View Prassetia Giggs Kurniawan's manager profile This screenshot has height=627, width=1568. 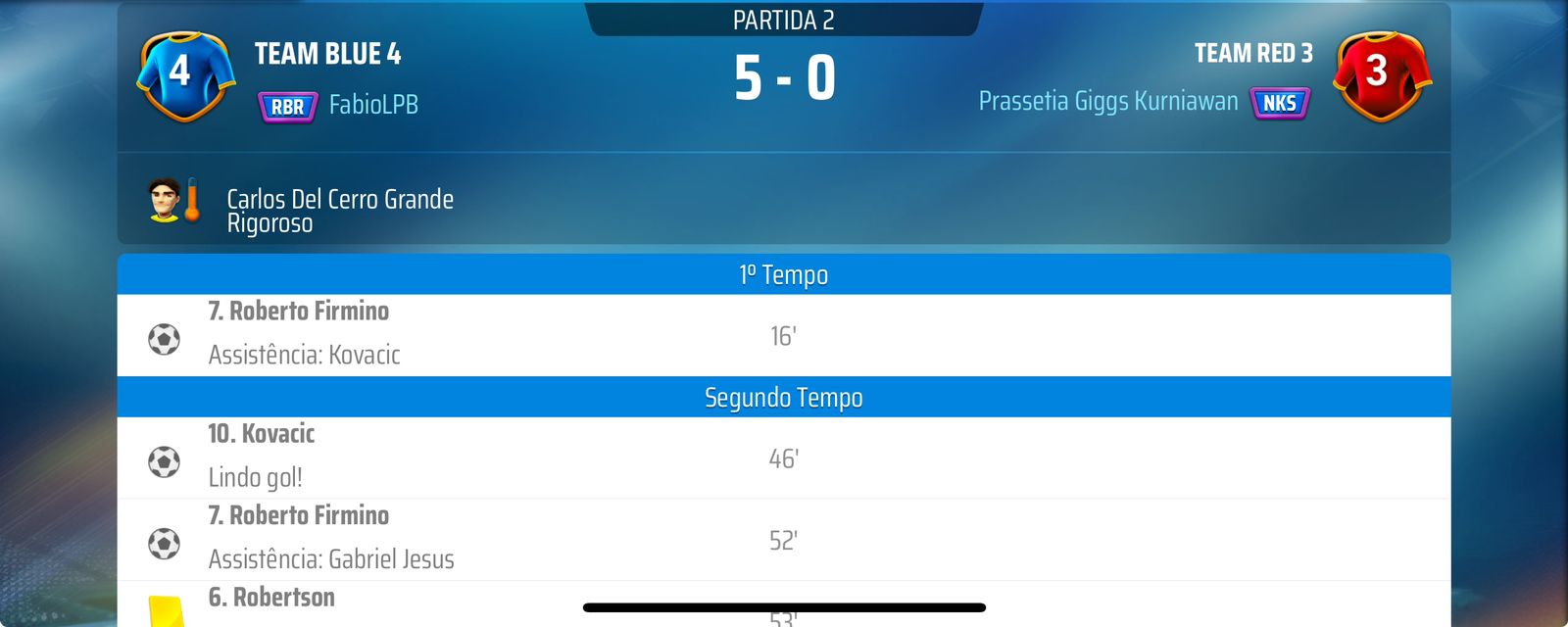pyautogui.click(x=1107, y=102)
